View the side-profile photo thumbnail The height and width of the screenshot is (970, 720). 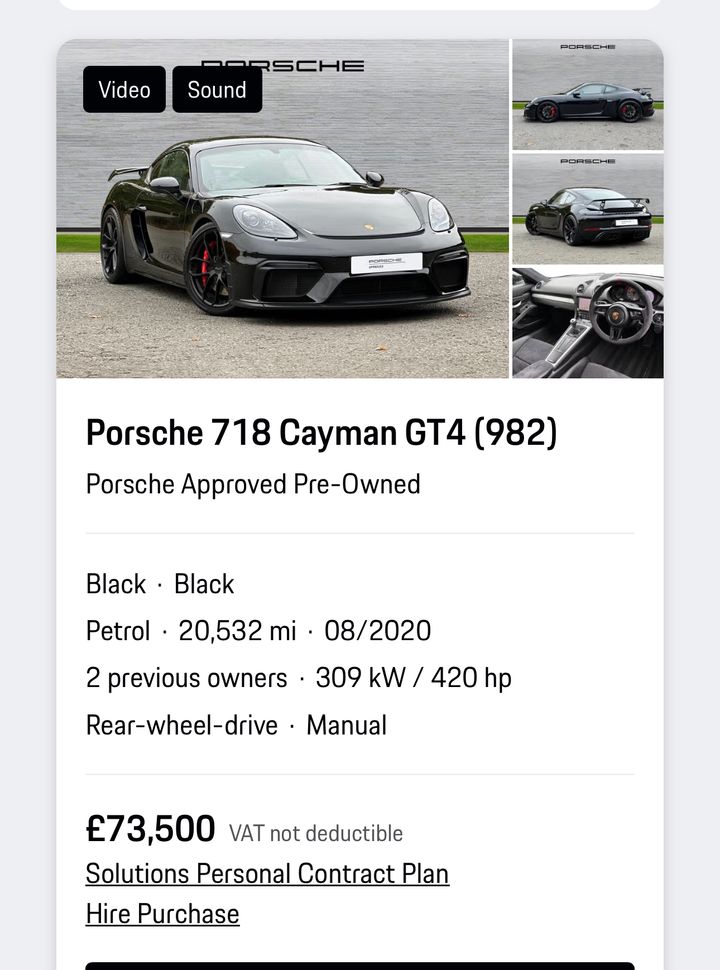pyautogui.click(x=588, y=95)
